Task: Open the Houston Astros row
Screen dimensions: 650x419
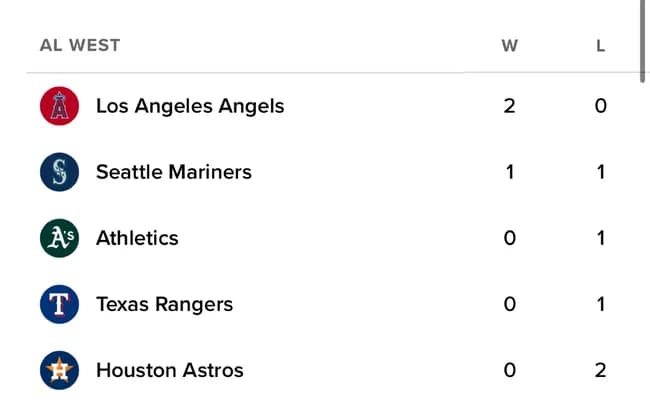Action: tap(169, 370)
